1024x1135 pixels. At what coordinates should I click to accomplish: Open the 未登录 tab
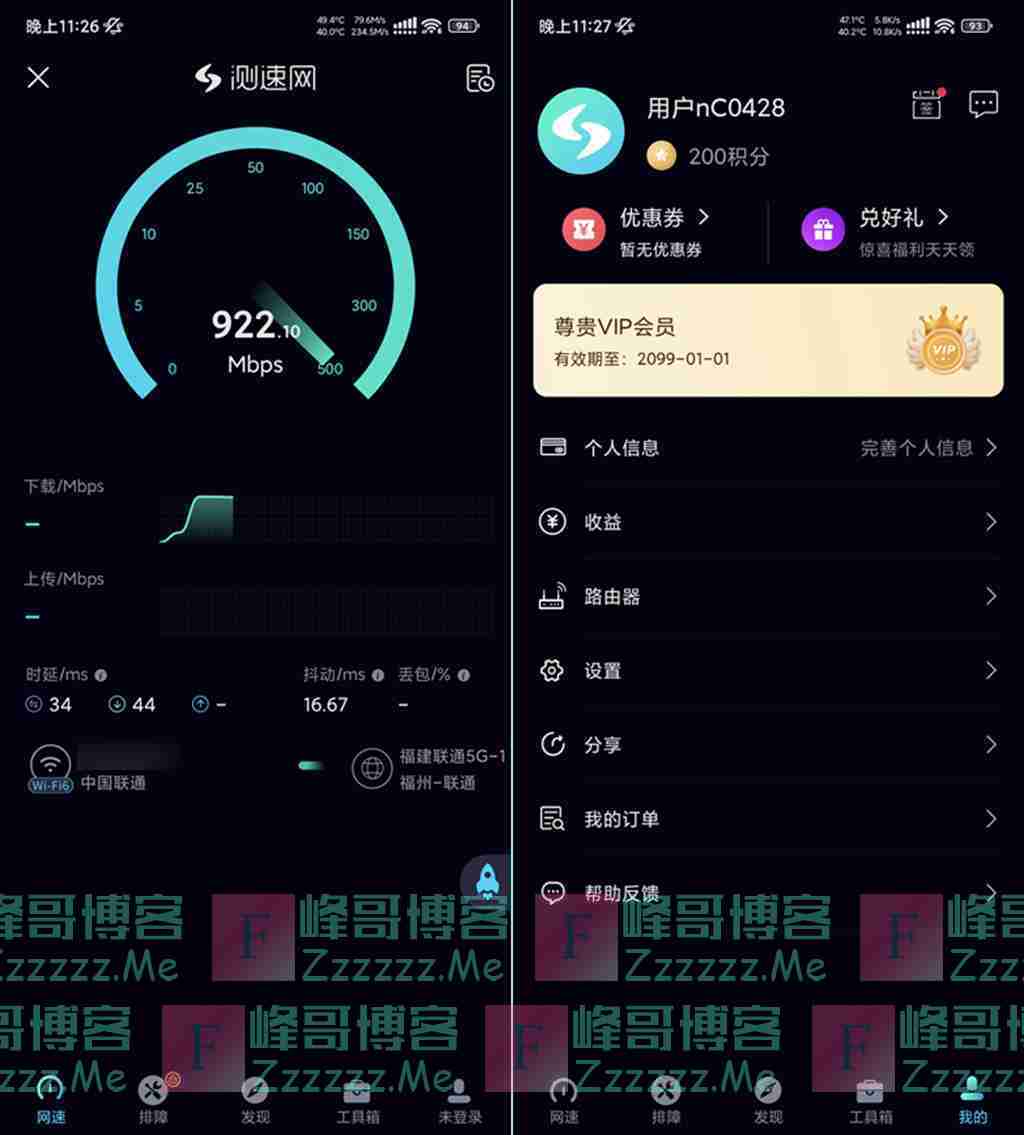pyautogui.click(x=460, y=1100)
